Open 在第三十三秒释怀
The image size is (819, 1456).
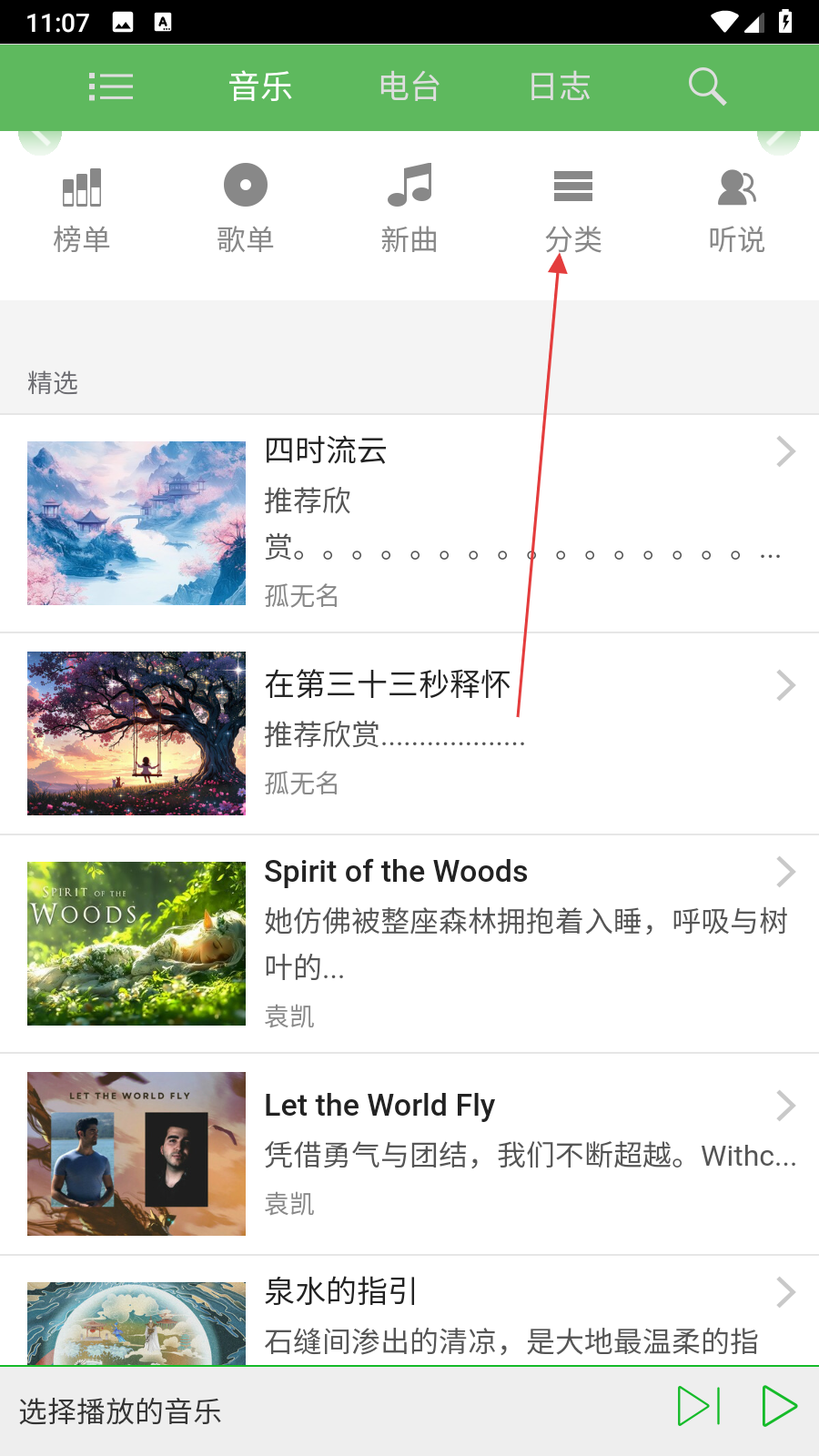(409, 733)
